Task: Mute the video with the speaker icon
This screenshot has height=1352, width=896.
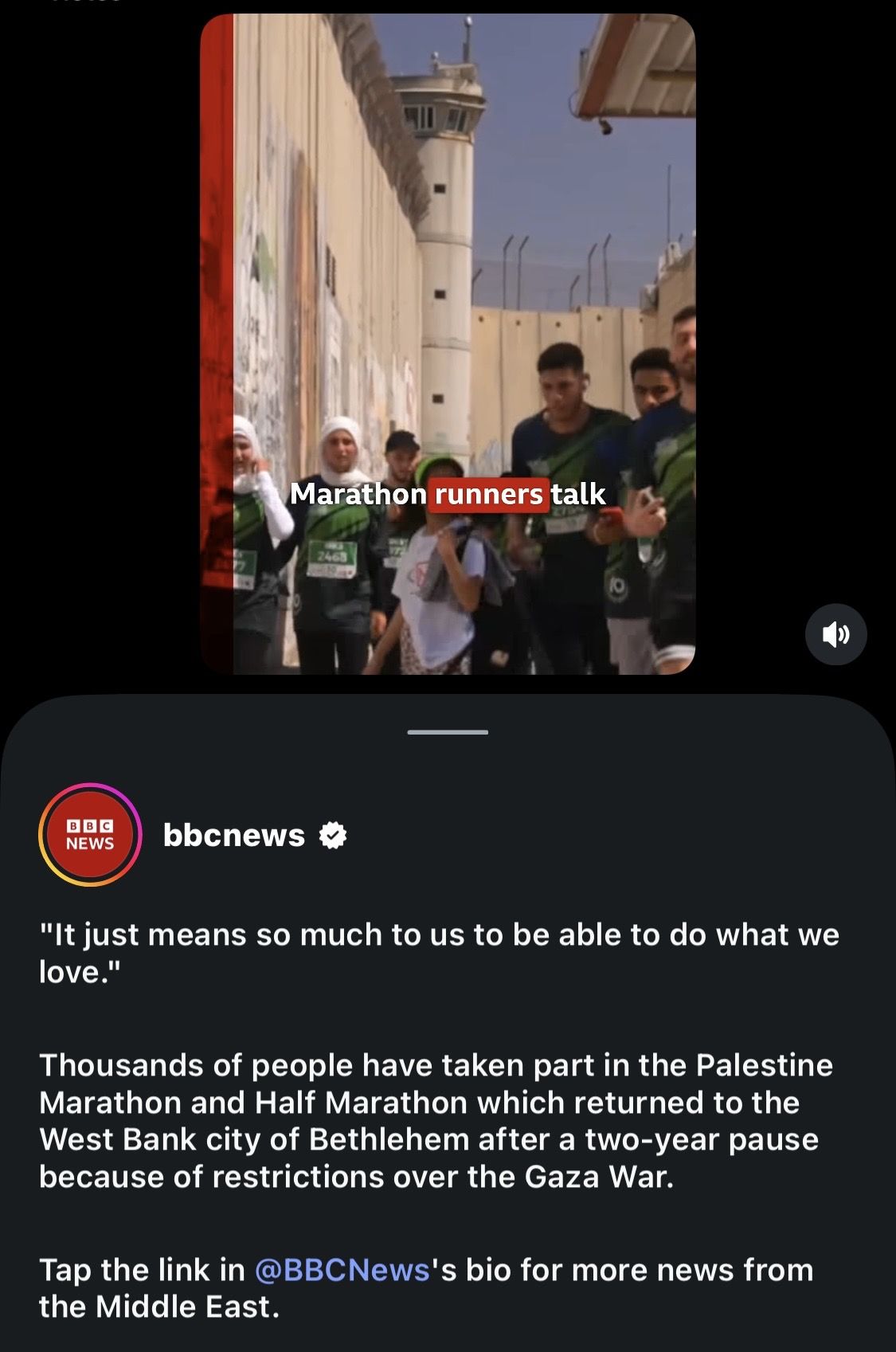Action: (x=835, y=634)
